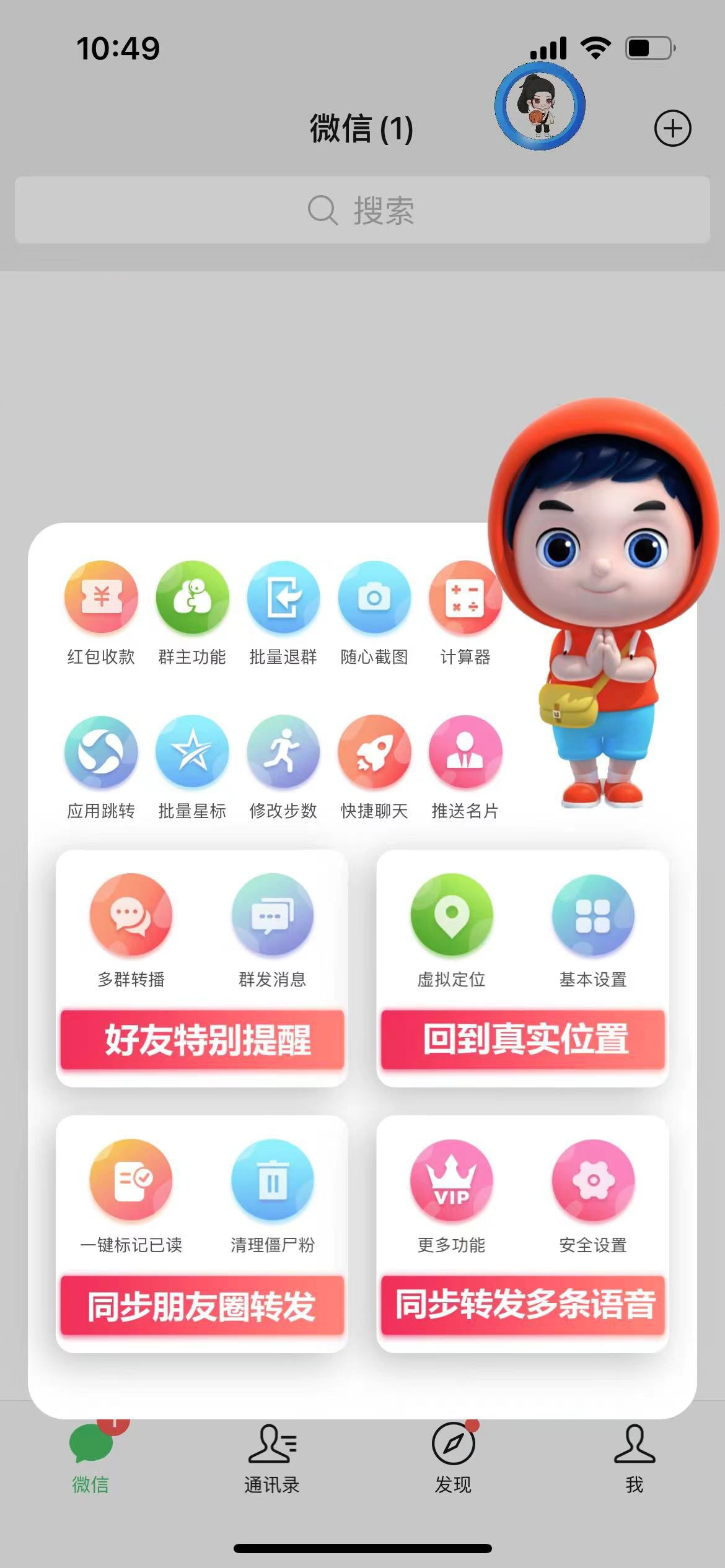Tap 同步朋友圈转发 button
725x1568 pixels.
202,1305
